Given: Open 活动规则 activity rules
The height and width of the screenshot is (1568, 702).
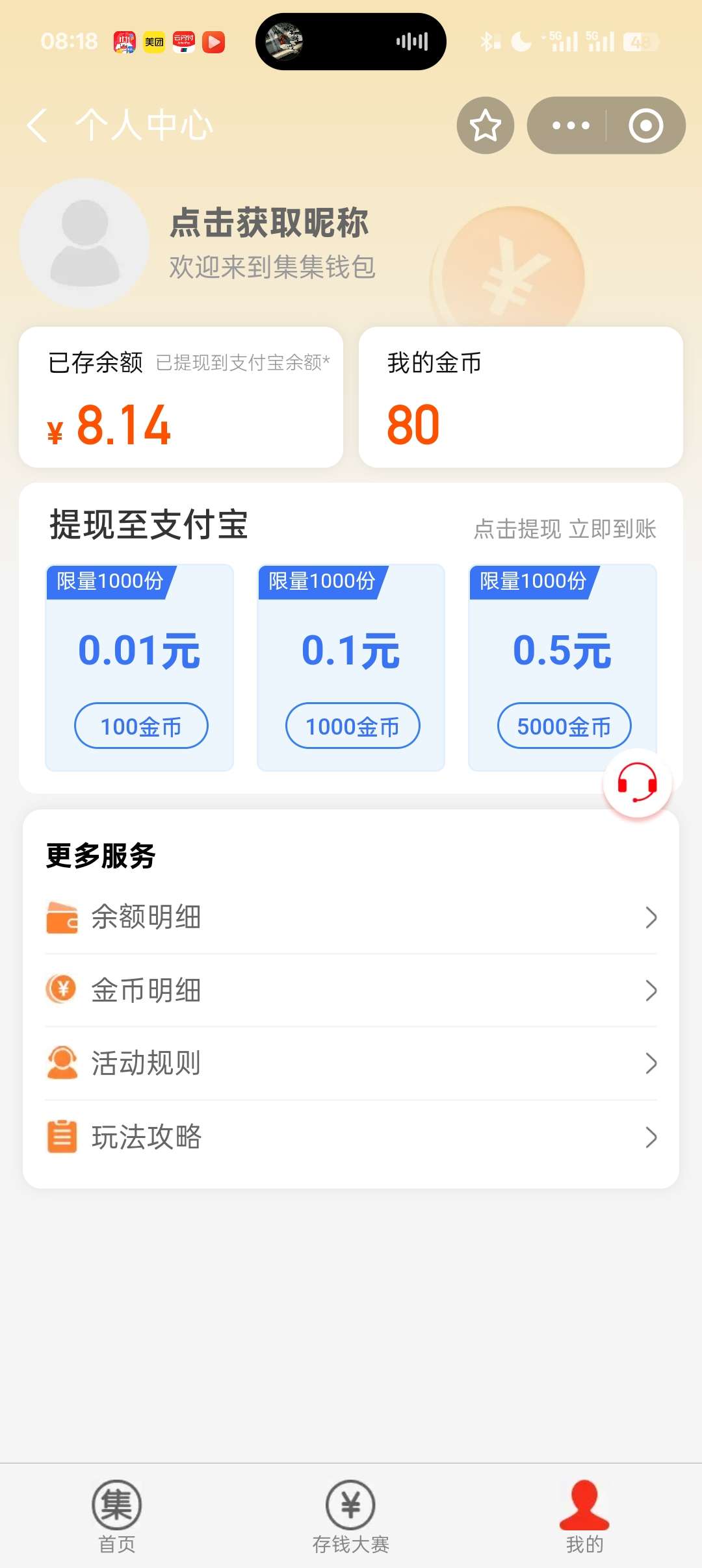Looking at the screenshot, I should point(351,1063).
